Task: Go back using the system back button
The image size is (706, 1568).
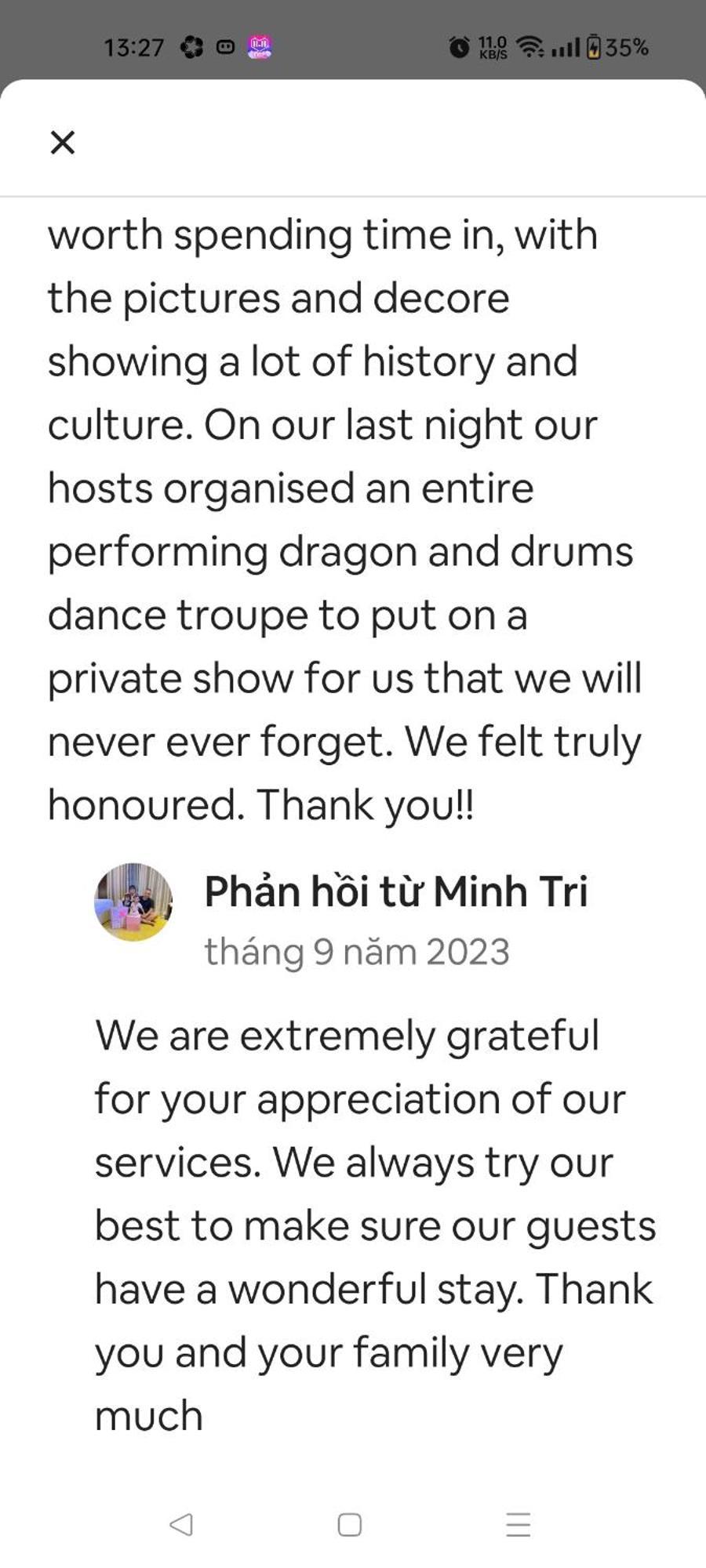Action: pyautogui.click(x=181, y=1524)
